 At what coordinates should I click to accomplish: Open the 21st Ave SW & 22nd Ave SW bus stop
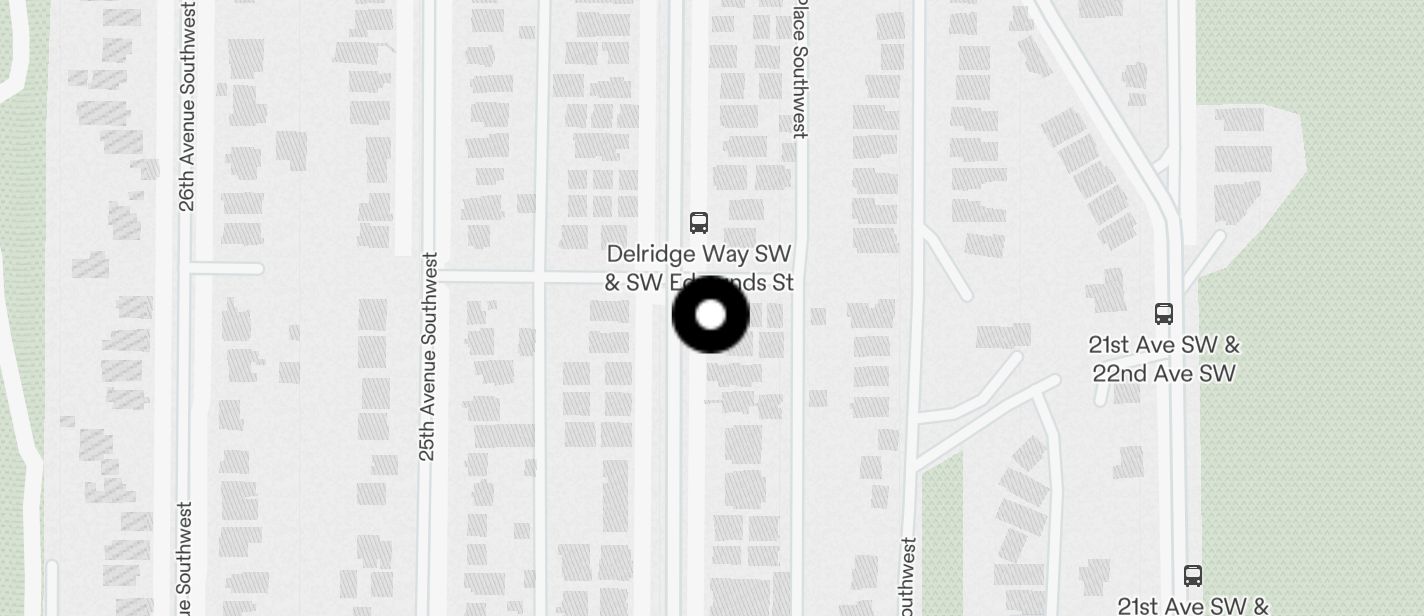pyautogui.click(x=1163, y=314)
